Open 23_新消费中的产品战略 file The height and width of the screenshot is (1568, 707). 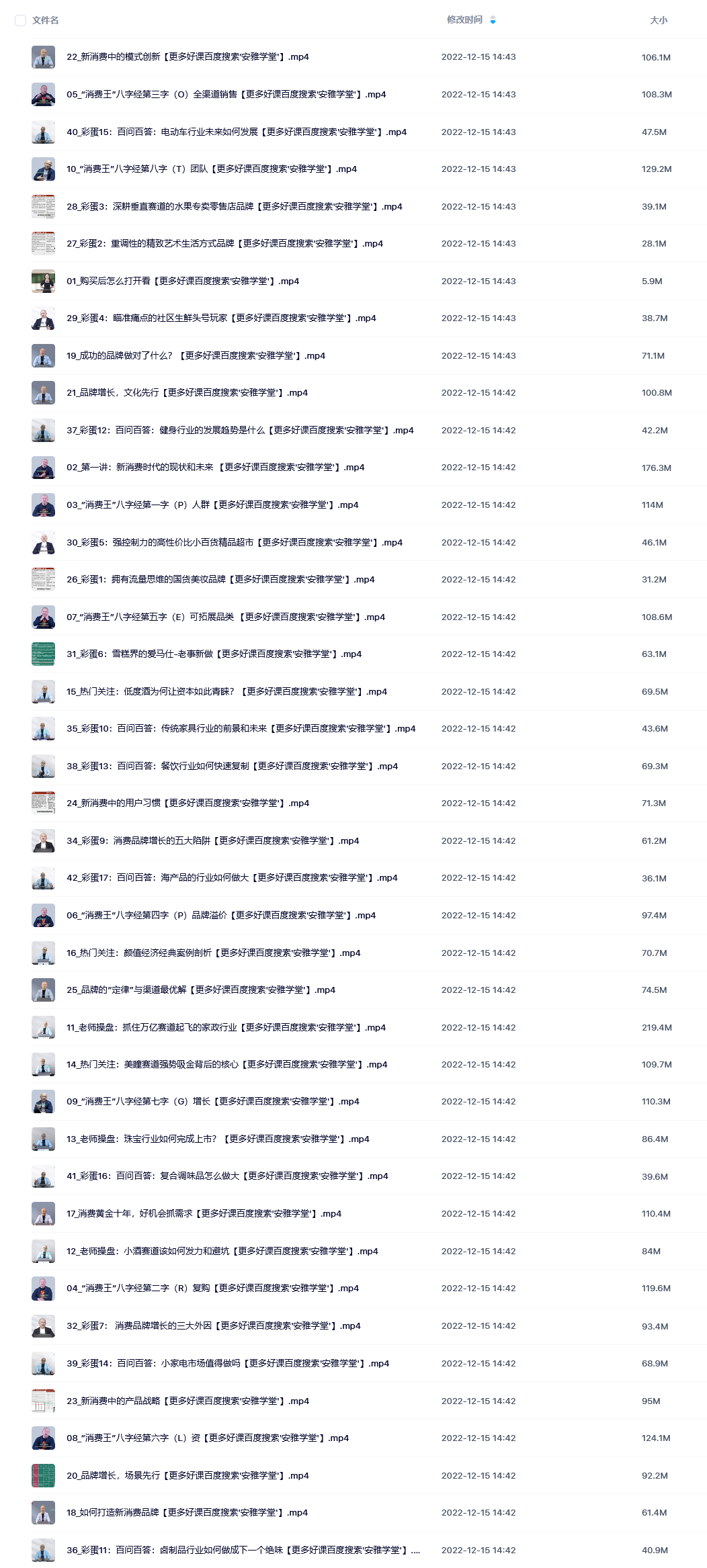[188, 1401]
